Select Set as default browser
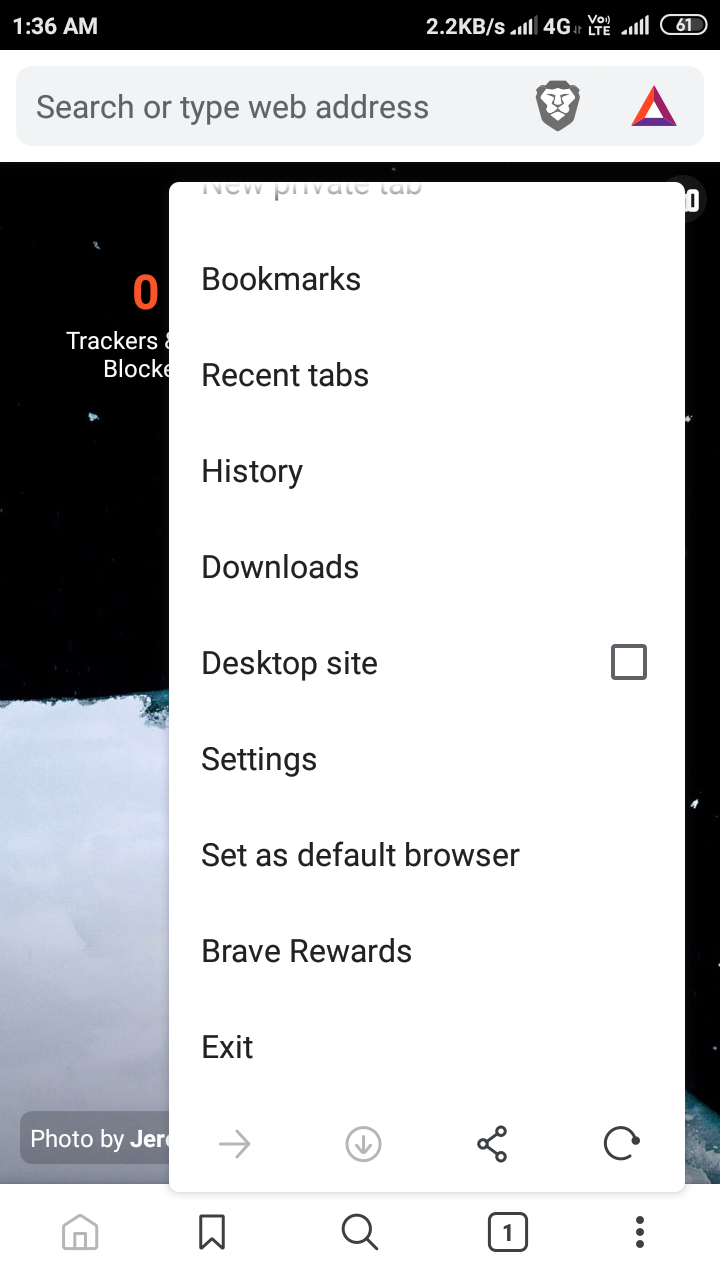 (x=360, y=855)
